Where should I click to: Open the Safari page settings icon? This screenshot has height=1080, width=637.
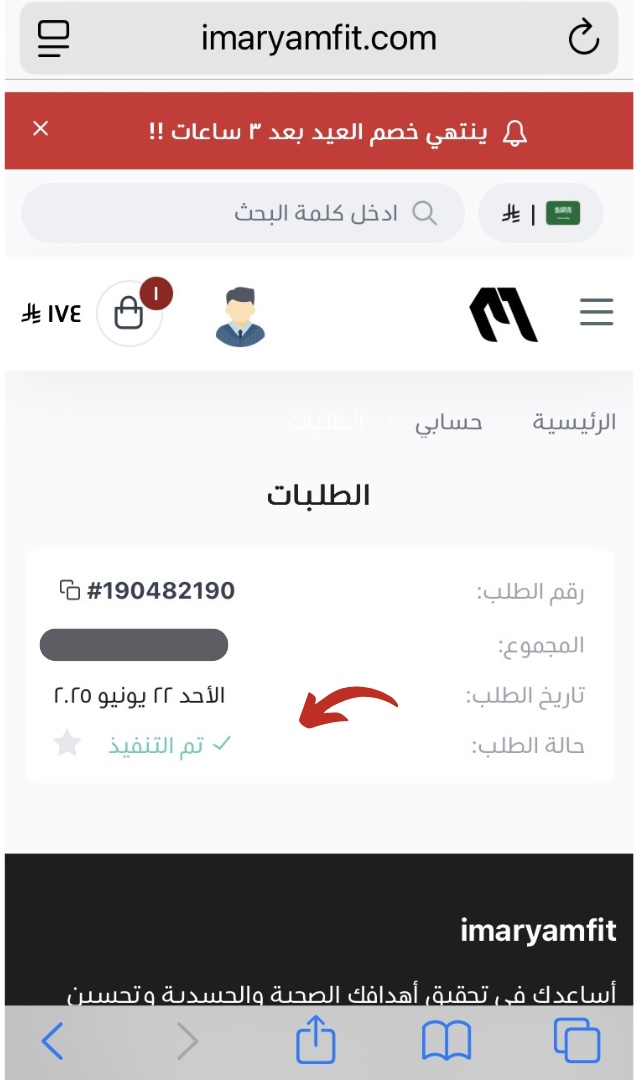click(54, 39)
